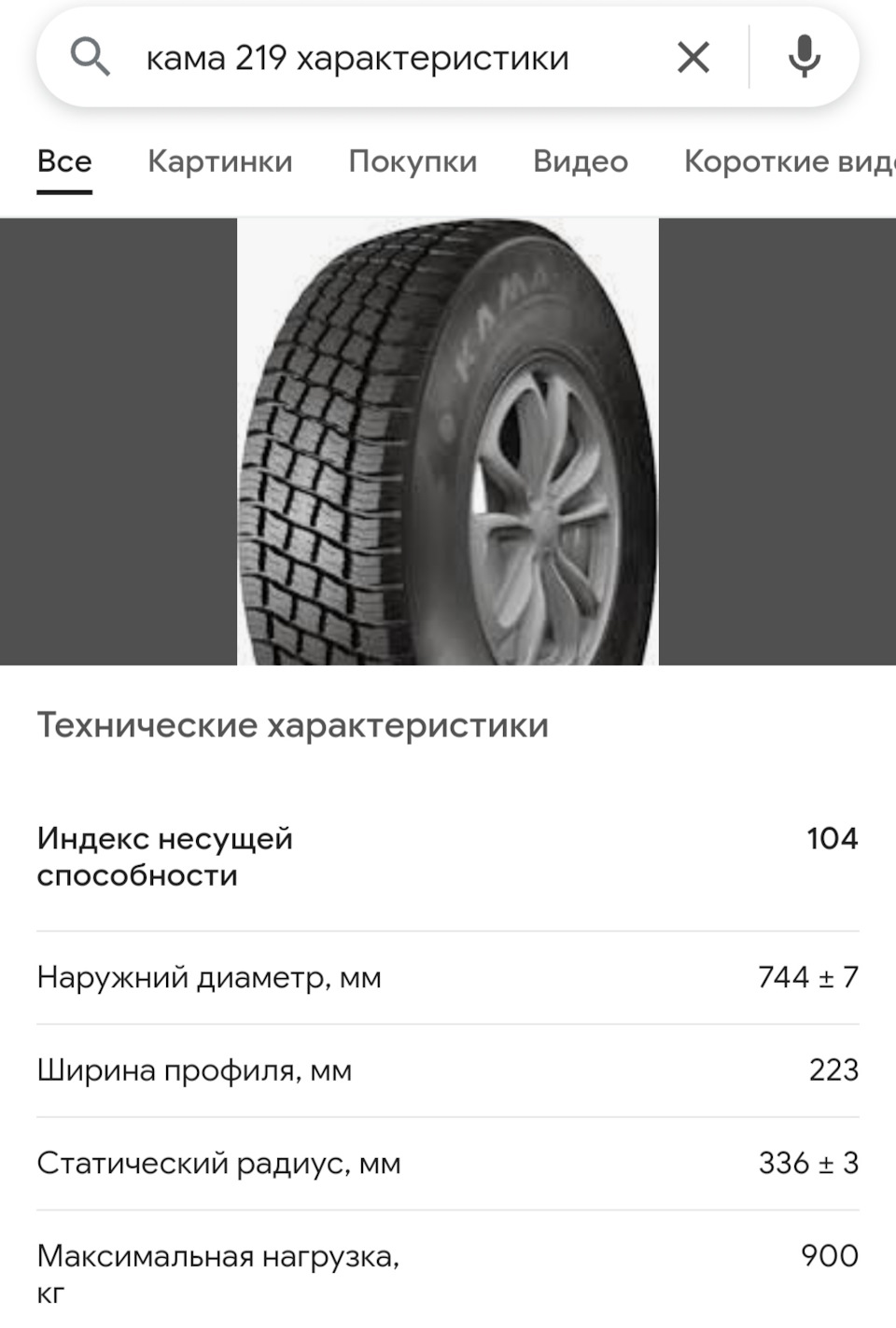The image size is (896, 1328).
Task: Switch to the Картинки tab
Action: pos(219,161)
